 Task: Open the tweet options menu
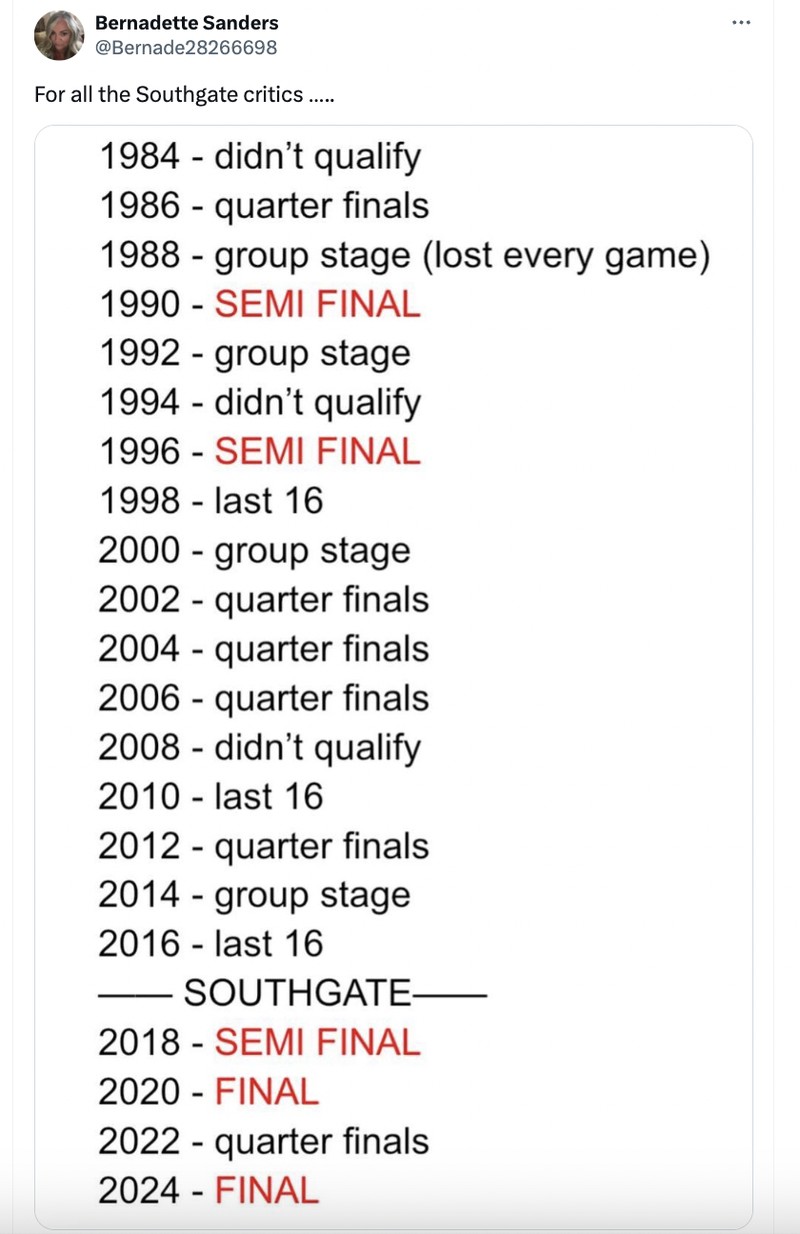point(741,21)
